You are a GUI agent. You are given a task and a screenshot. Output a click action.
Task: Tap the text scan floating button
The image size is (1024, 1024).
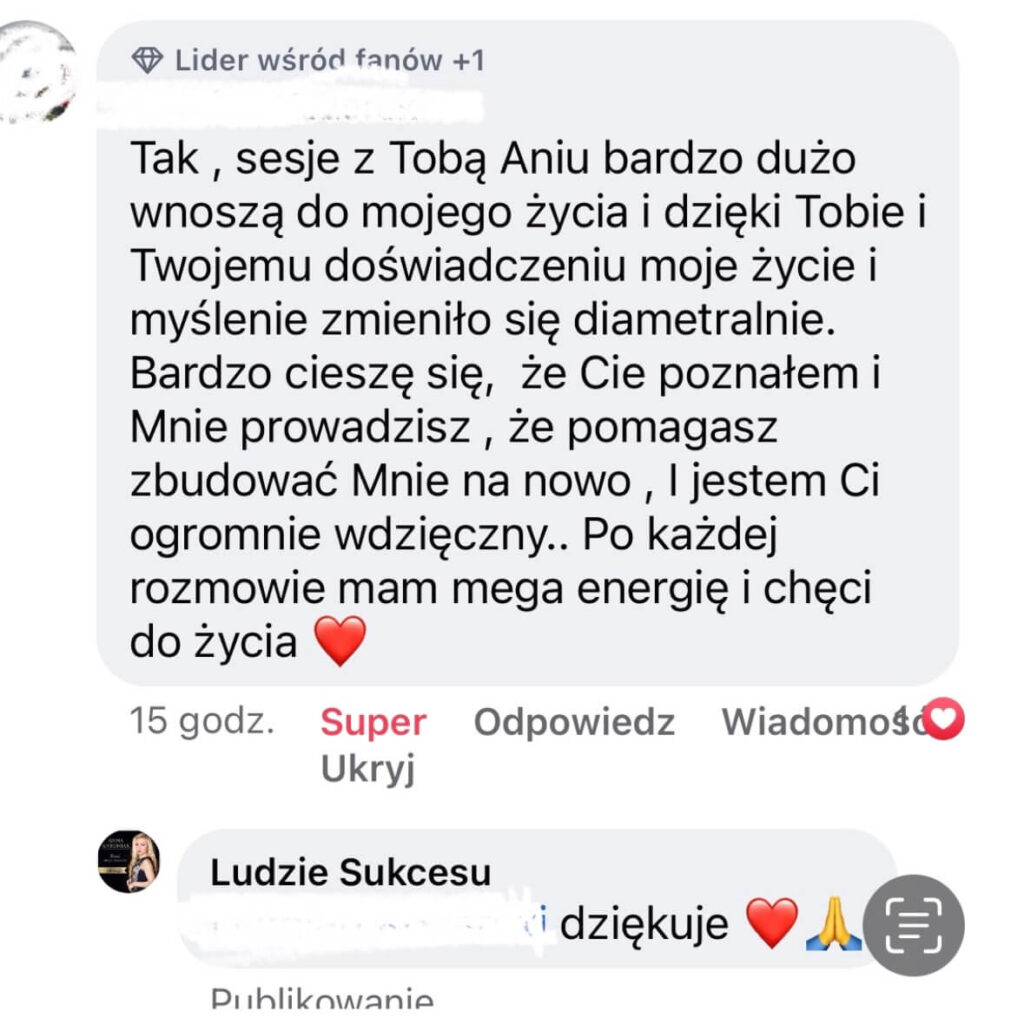pos(913,926)
